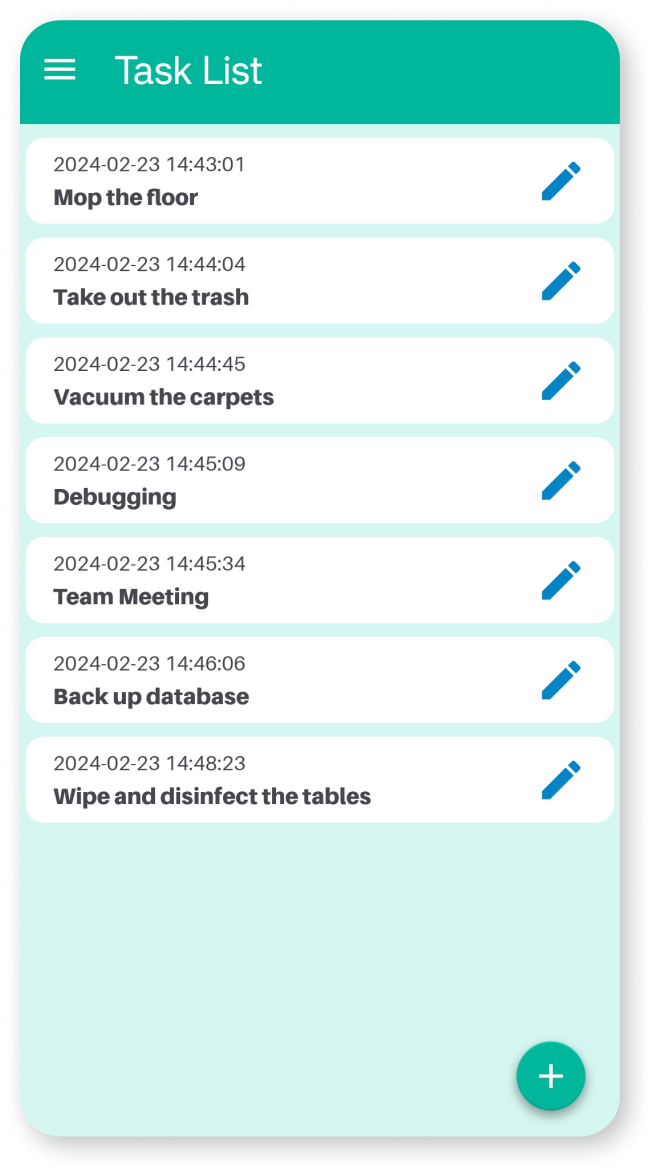Edit Wipe and disinfect the tables task

pyautogui.click(x=561, y=781)
